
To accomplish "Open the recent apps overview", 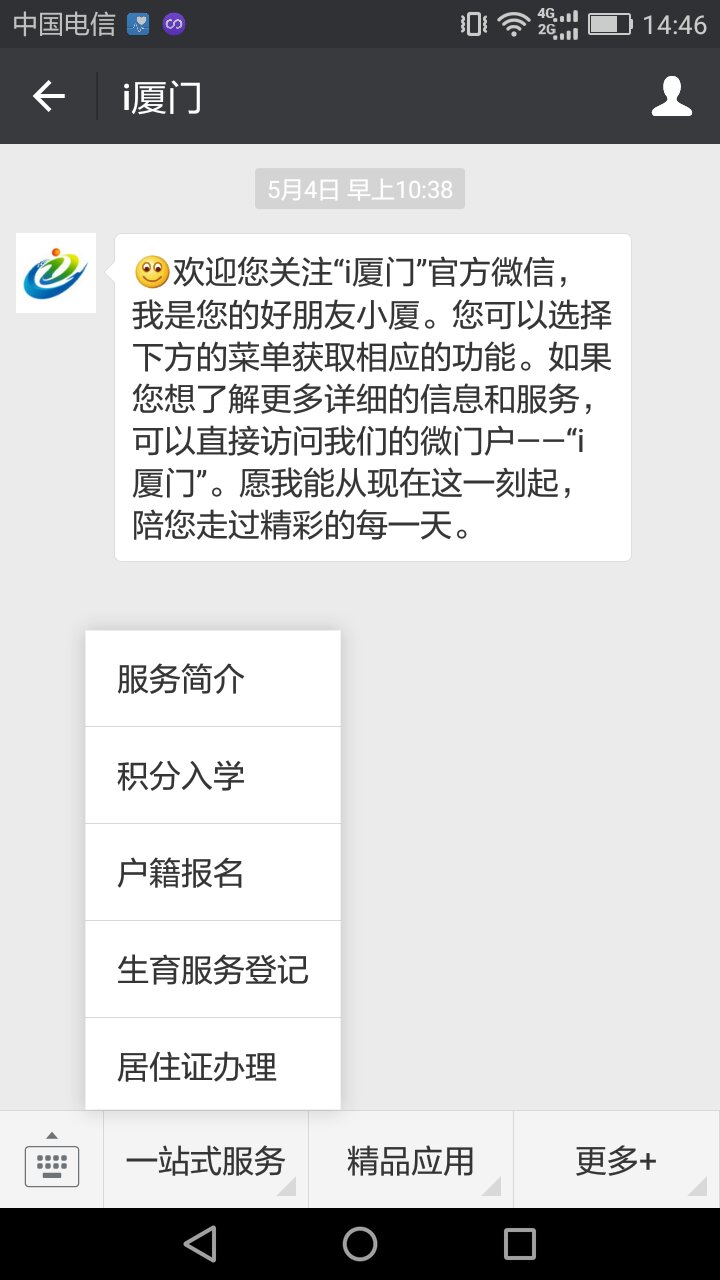I will 519,1244.
